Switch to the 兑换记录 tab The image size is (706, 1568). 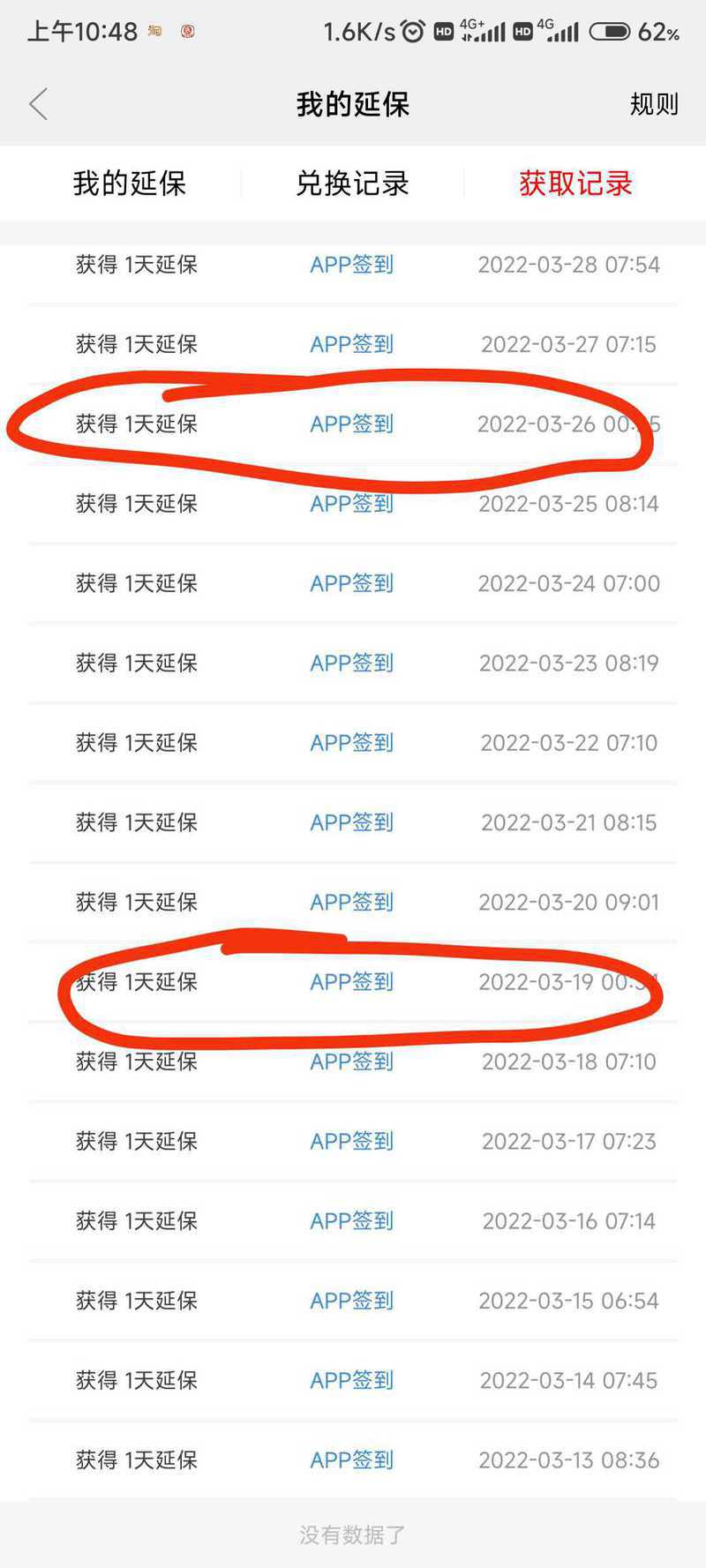click(352, 184)
